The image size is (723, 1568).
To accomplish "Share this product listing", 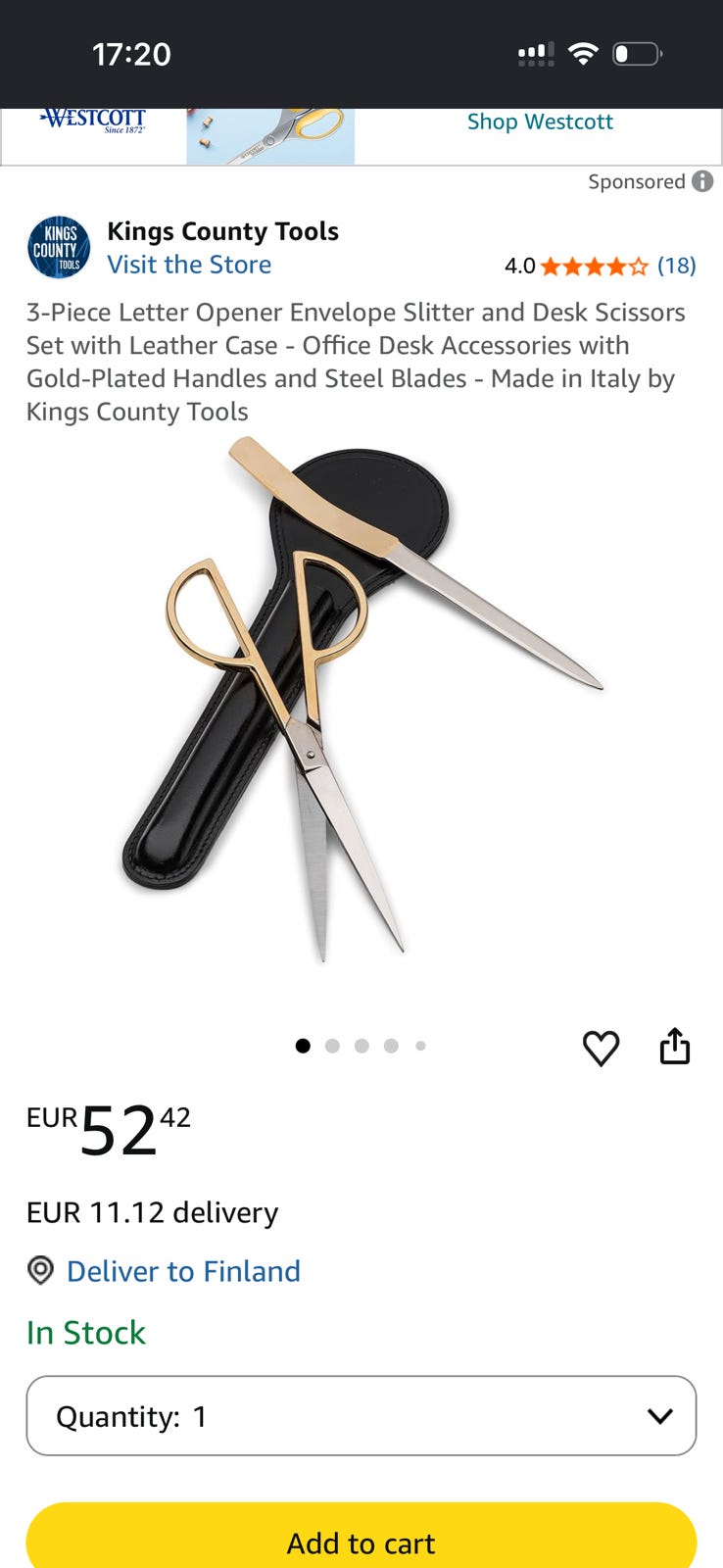I will tap(674, 1046).
